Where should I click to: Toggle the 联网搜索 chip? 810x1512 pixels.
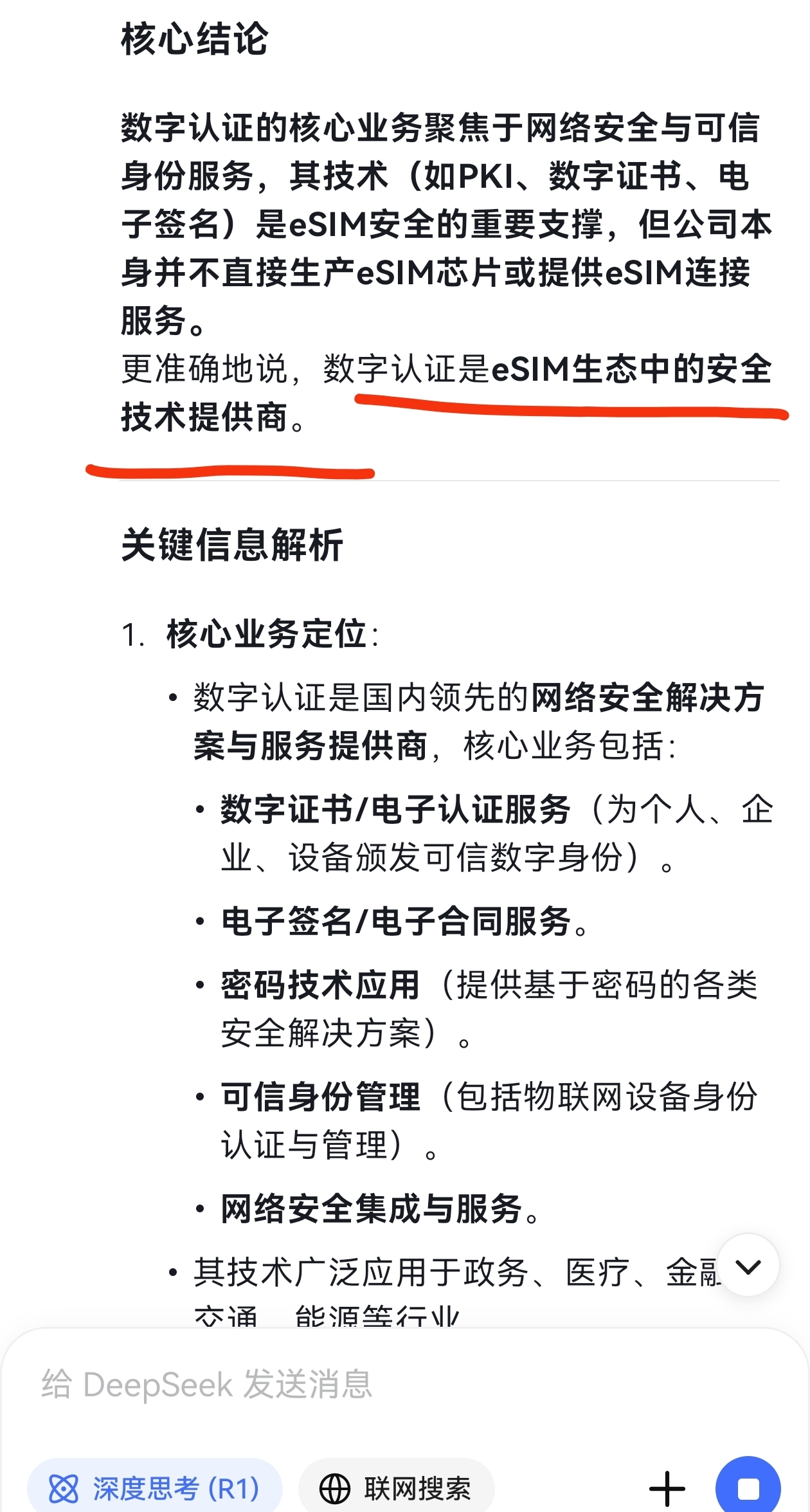click(396, 1489)
